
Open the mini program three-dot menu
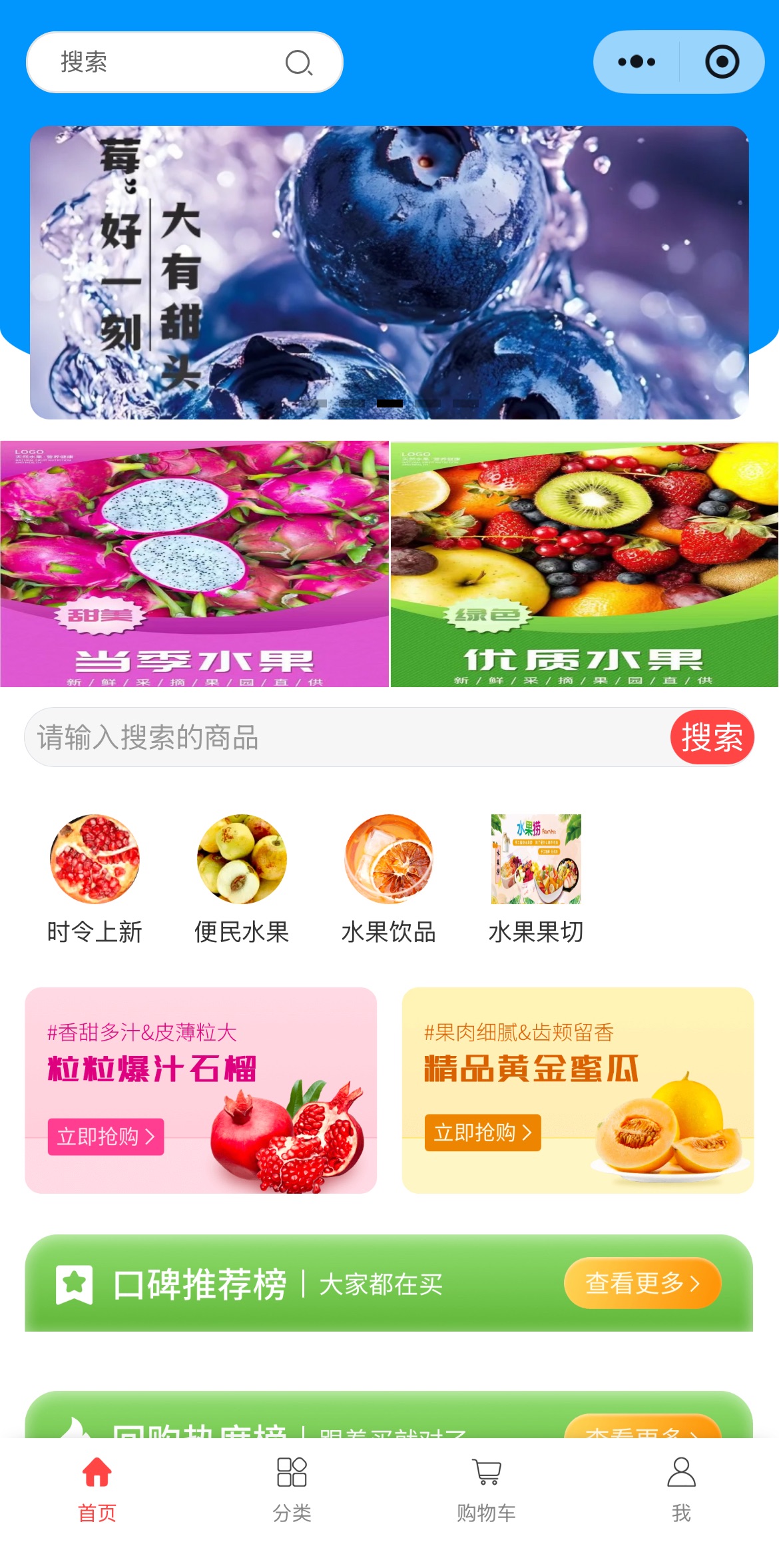tap(637, 62)
